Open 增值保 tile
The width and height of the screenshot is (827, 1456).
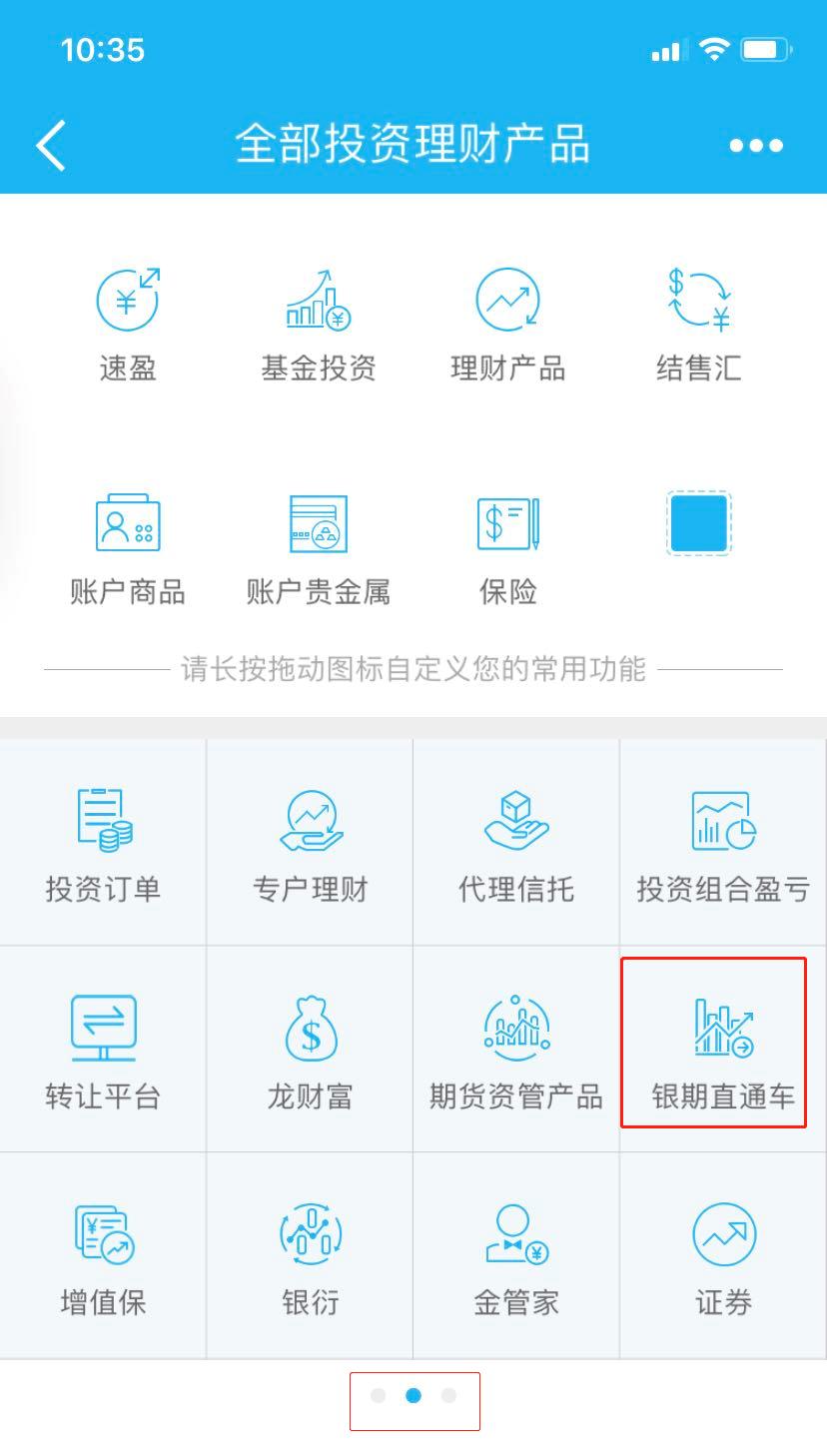[x=103, y=1257]
